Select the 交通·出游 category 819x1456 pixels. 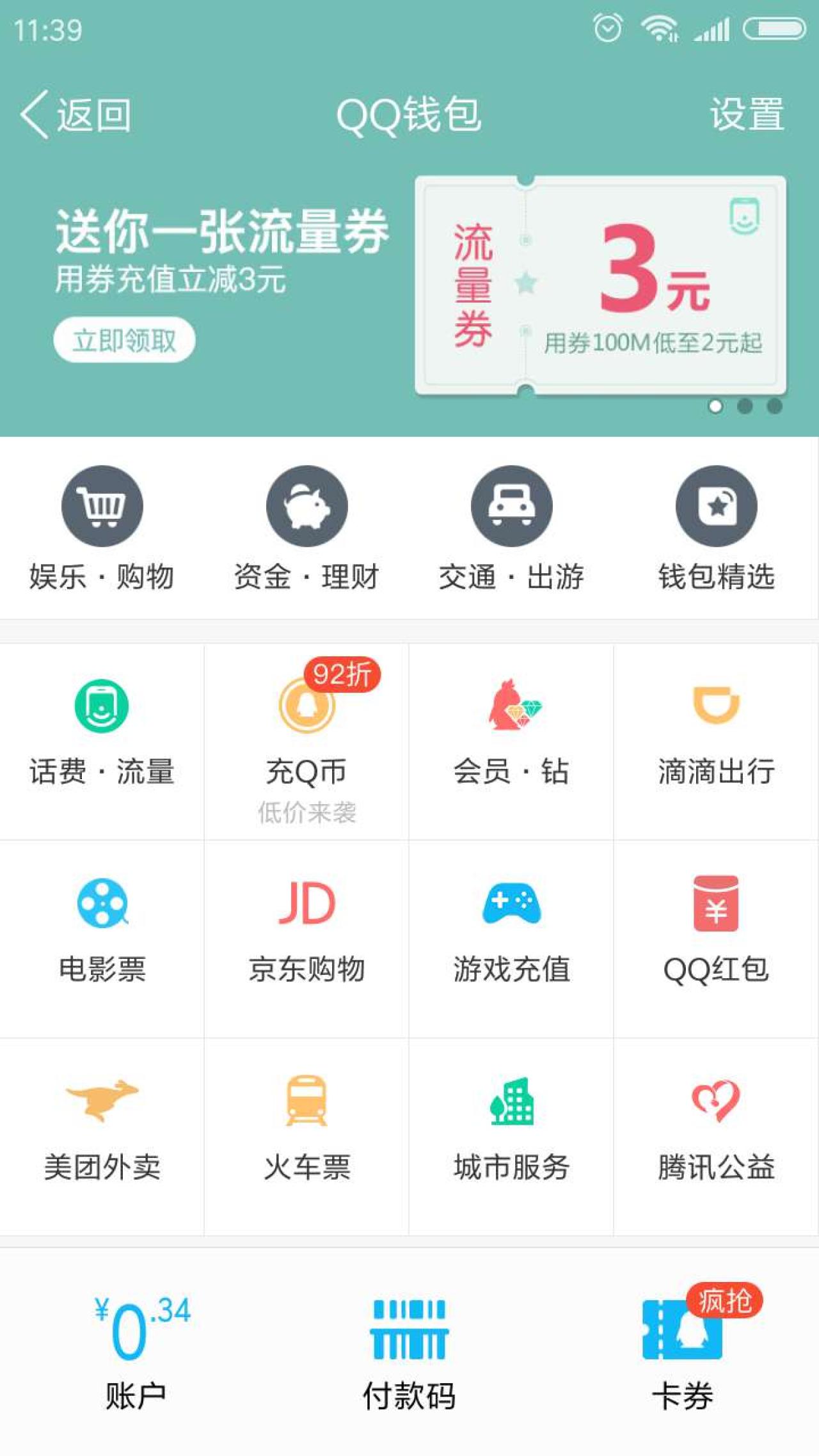point(512,528)
